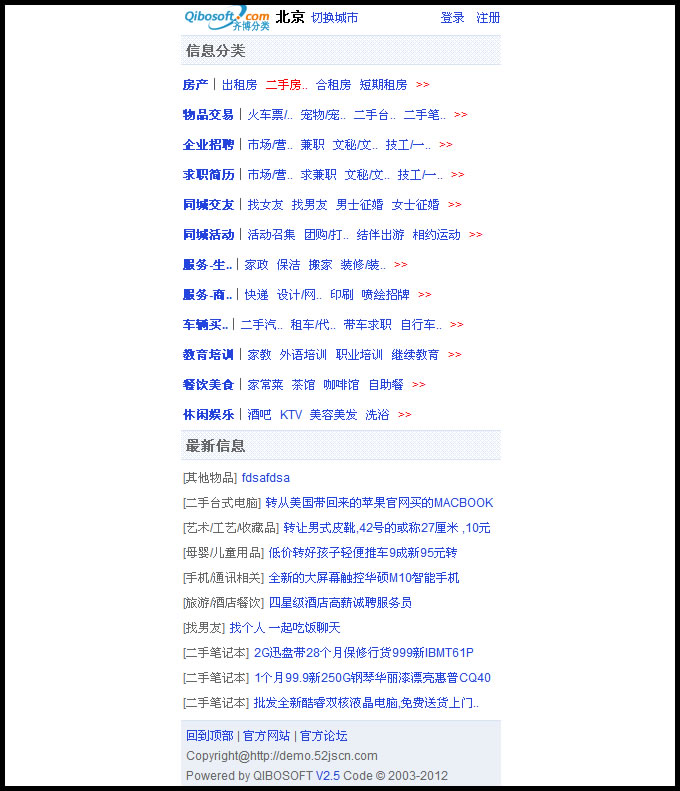Viewport: 680px width, 791px height.
Task: Select 团购/打.. under 同城活动
Action: 326,235
